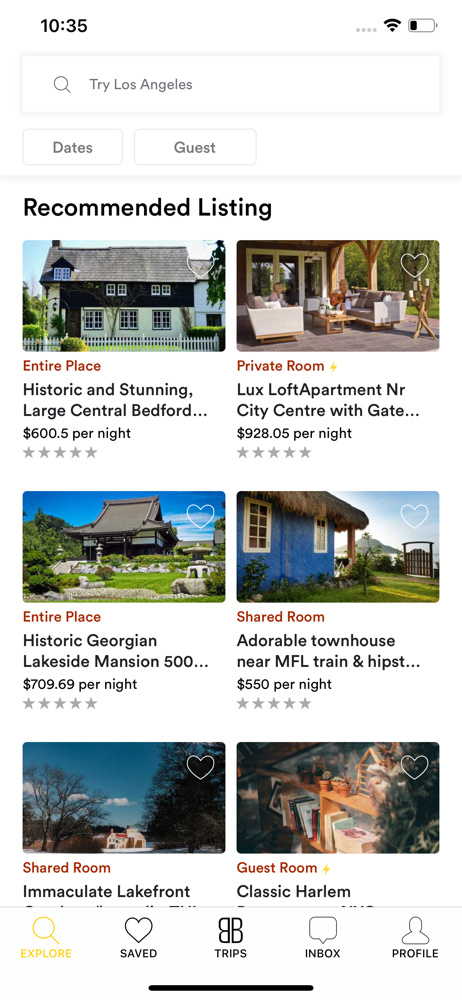Open the Classic Harlem listing photo
Image resolution: width=462 pixels, height=1000 pixels.
click(x=338, y=797)
